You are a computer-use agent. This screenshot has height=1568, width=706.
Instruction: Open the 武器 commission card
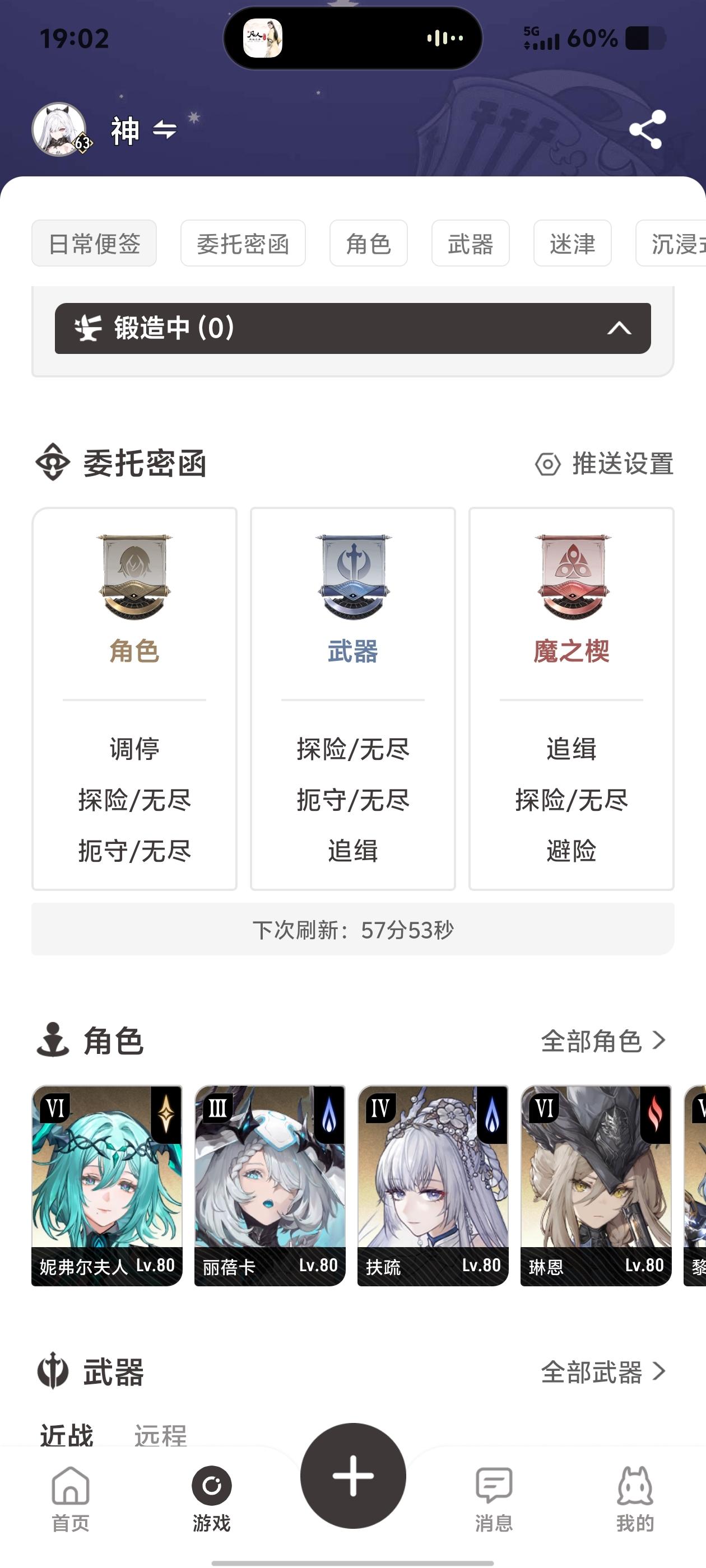pyautogui.click(x=352, y=698)
